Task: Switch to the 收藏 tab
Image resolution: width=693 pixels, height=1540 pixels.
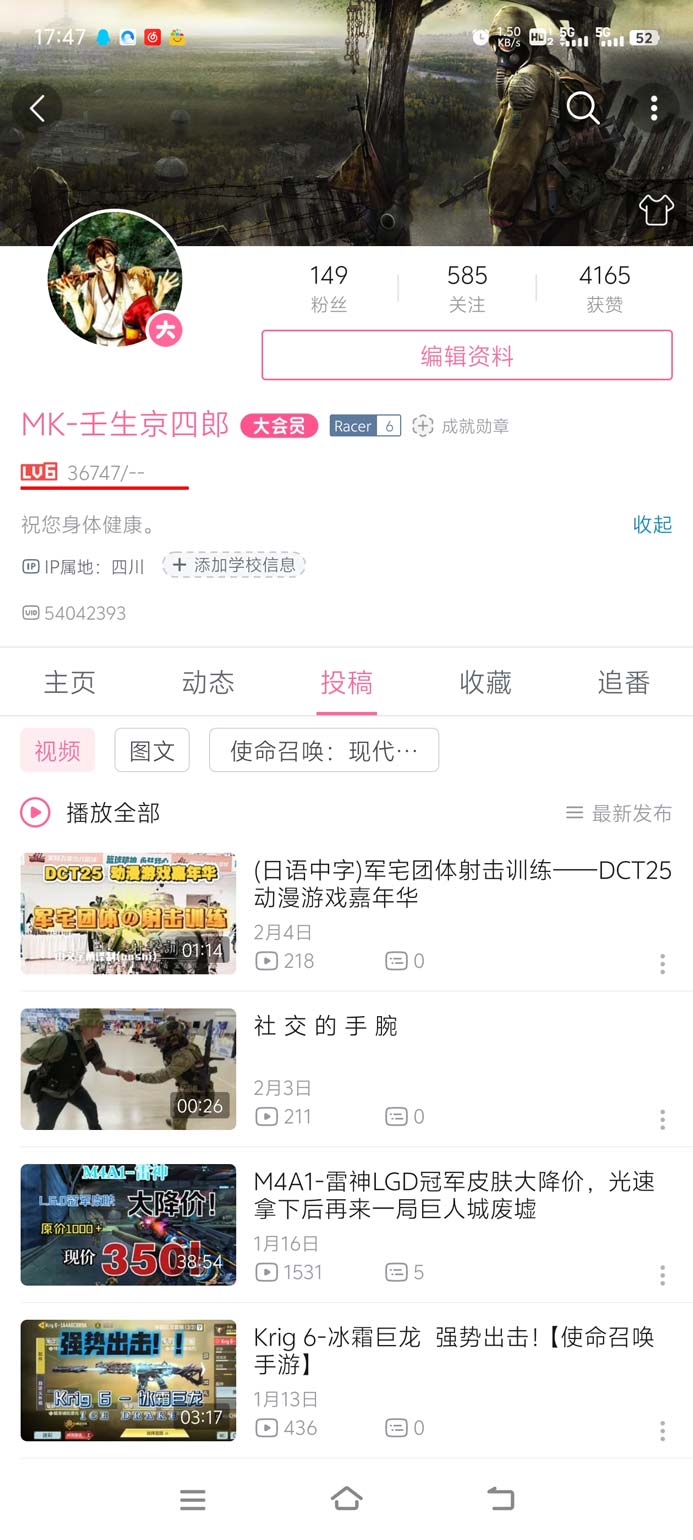Action: tap(485, 682)
